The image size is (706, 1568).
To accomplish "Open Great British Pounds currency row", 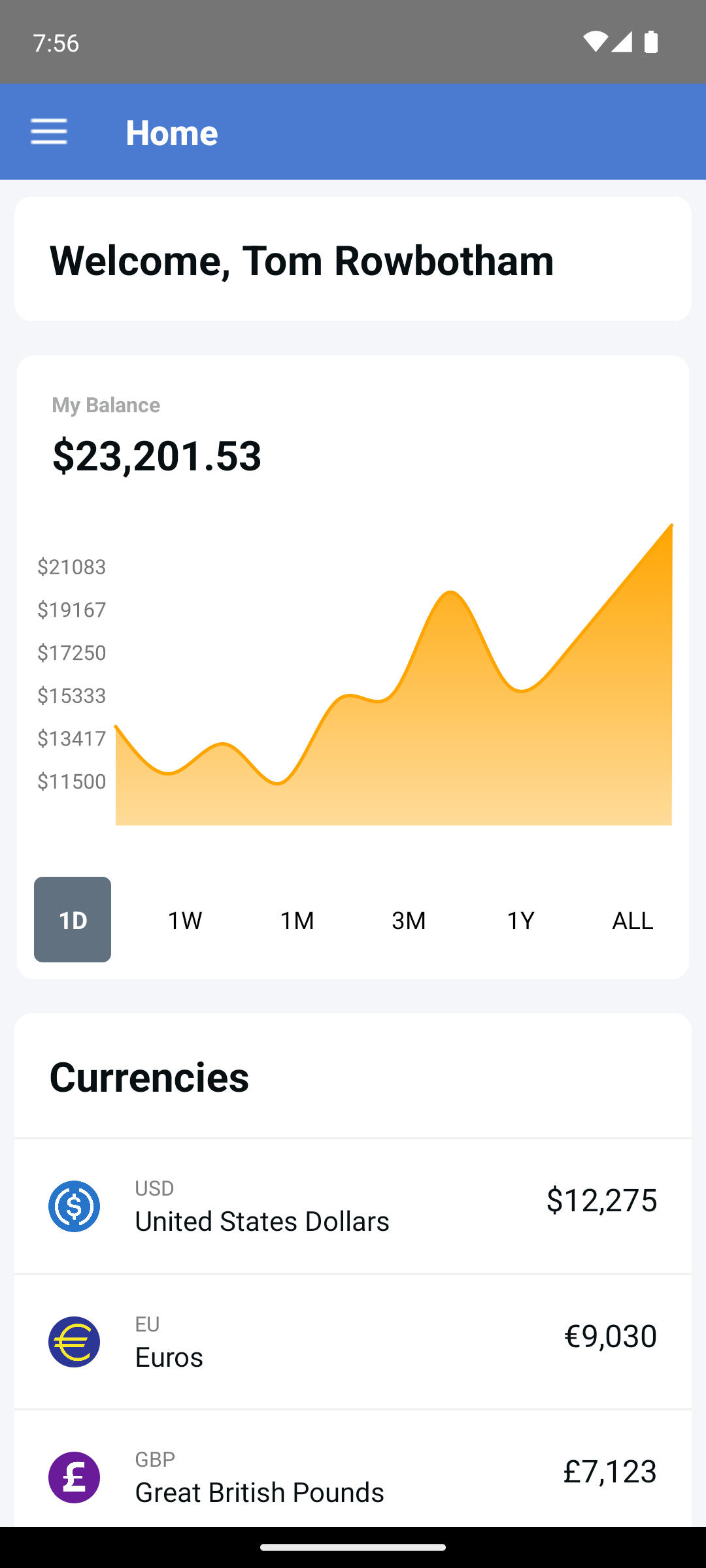I will (x=353, y=1477).
